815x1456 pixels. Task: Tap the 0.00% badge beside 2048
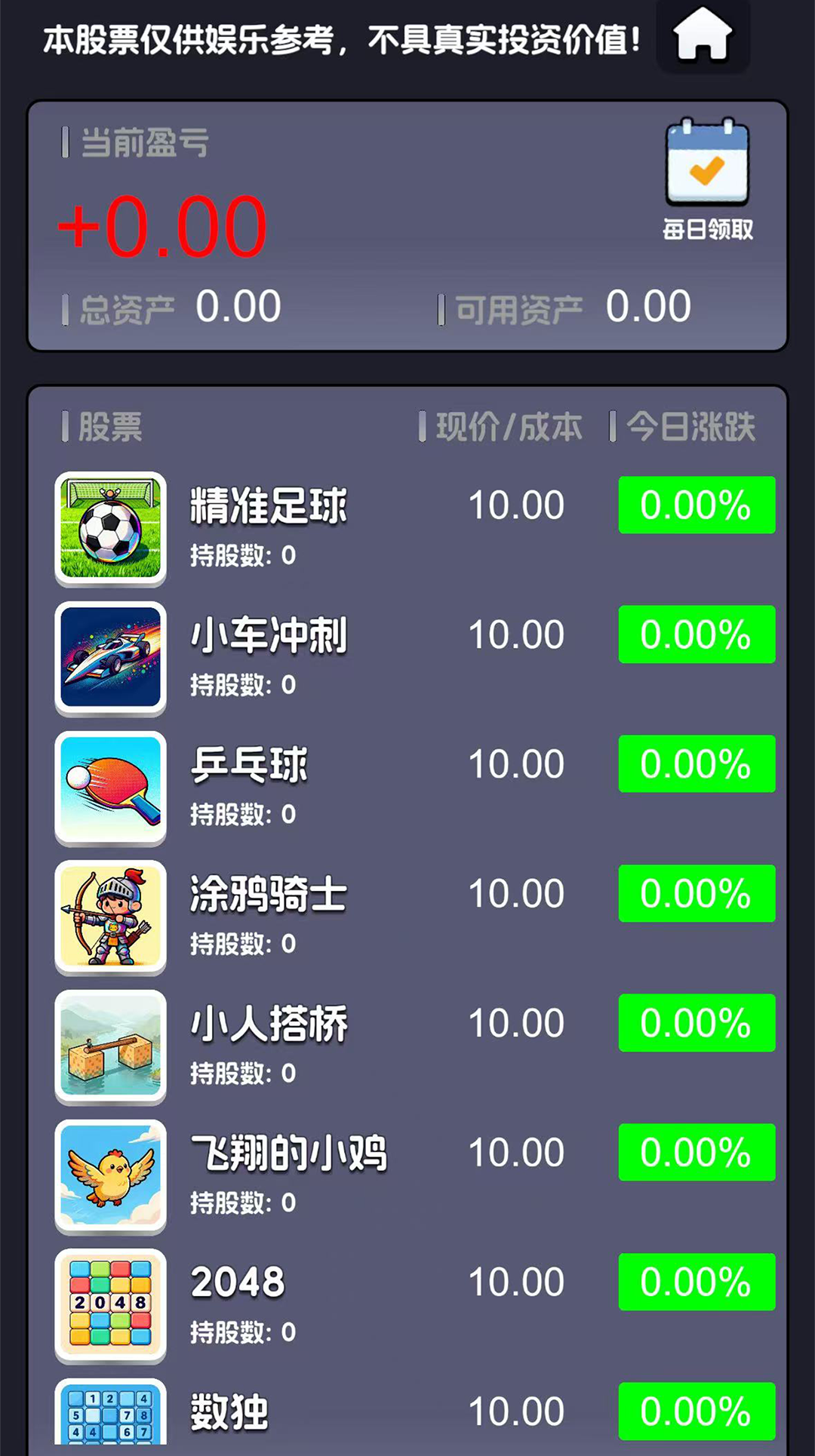pos(695,1282)
